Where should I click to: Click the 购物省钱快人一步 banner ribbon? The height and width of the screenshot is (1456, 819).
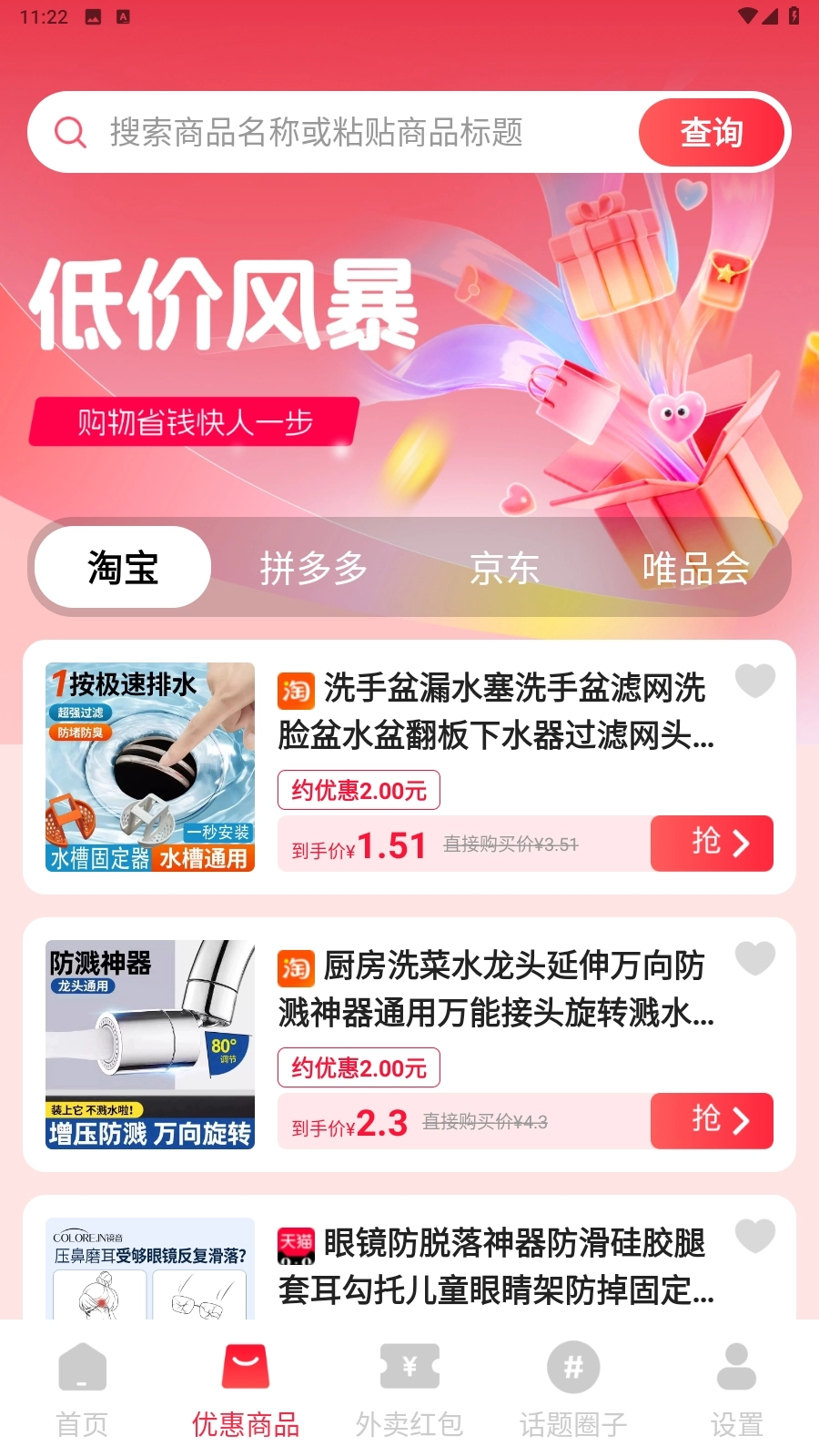pos(194,422)
